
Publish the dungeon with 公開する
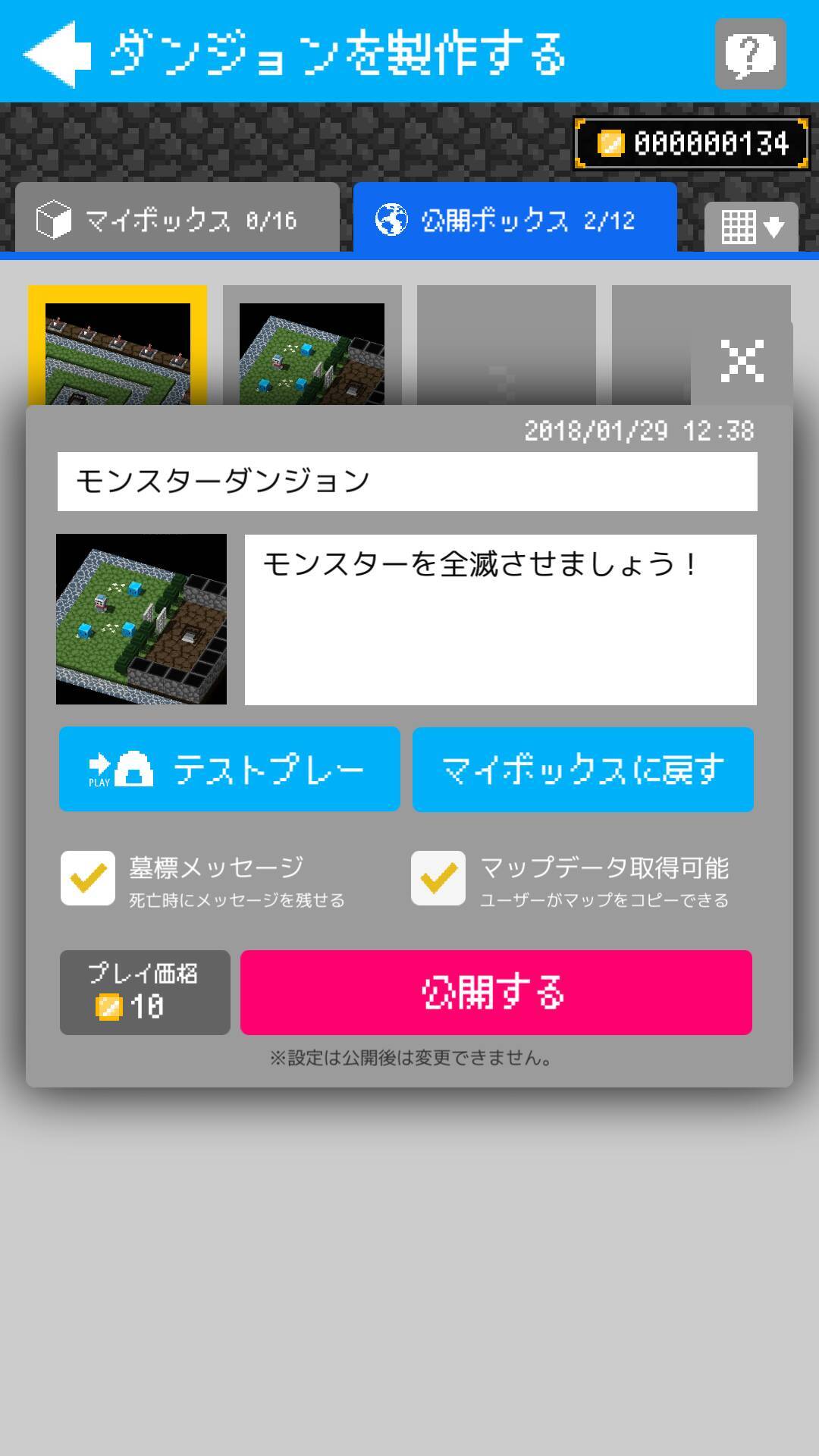point(496,992)
